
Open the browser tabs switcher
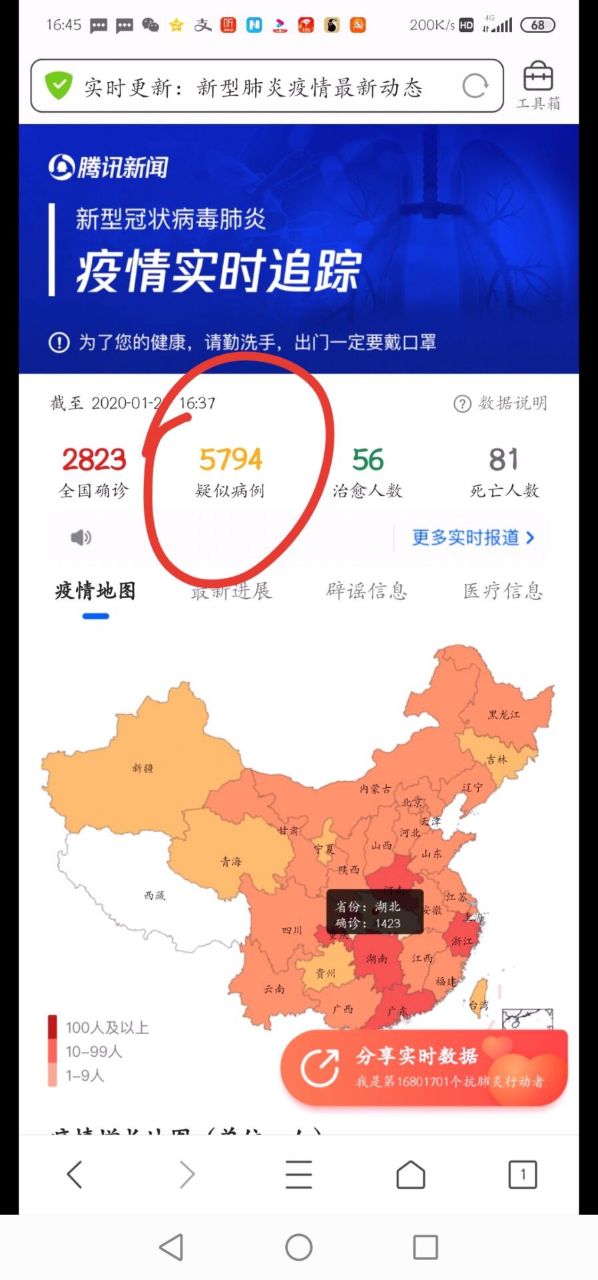pos(522,1174)
